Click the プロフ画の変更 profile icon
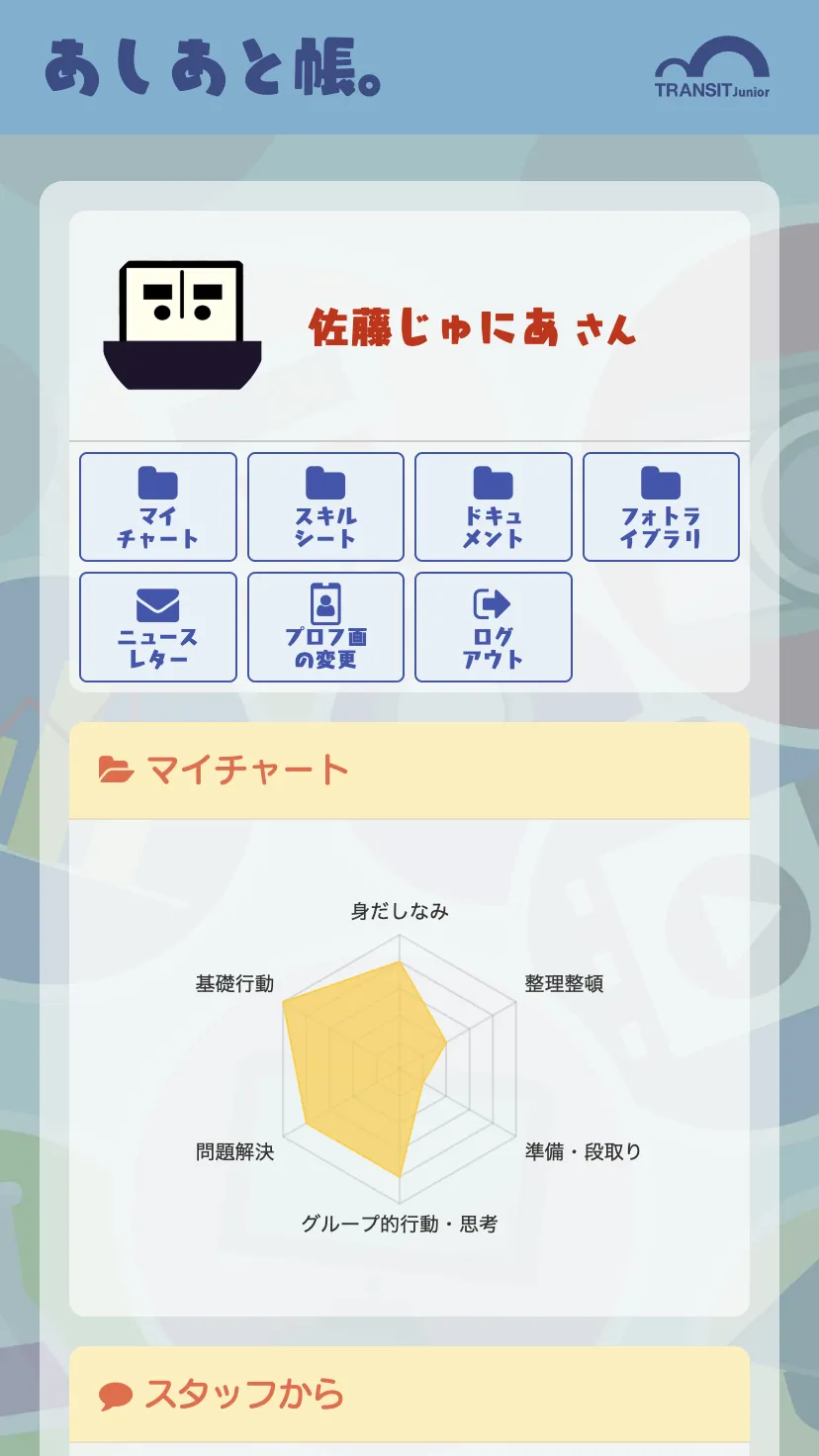The image size is (819, 1456). (325, 602)
